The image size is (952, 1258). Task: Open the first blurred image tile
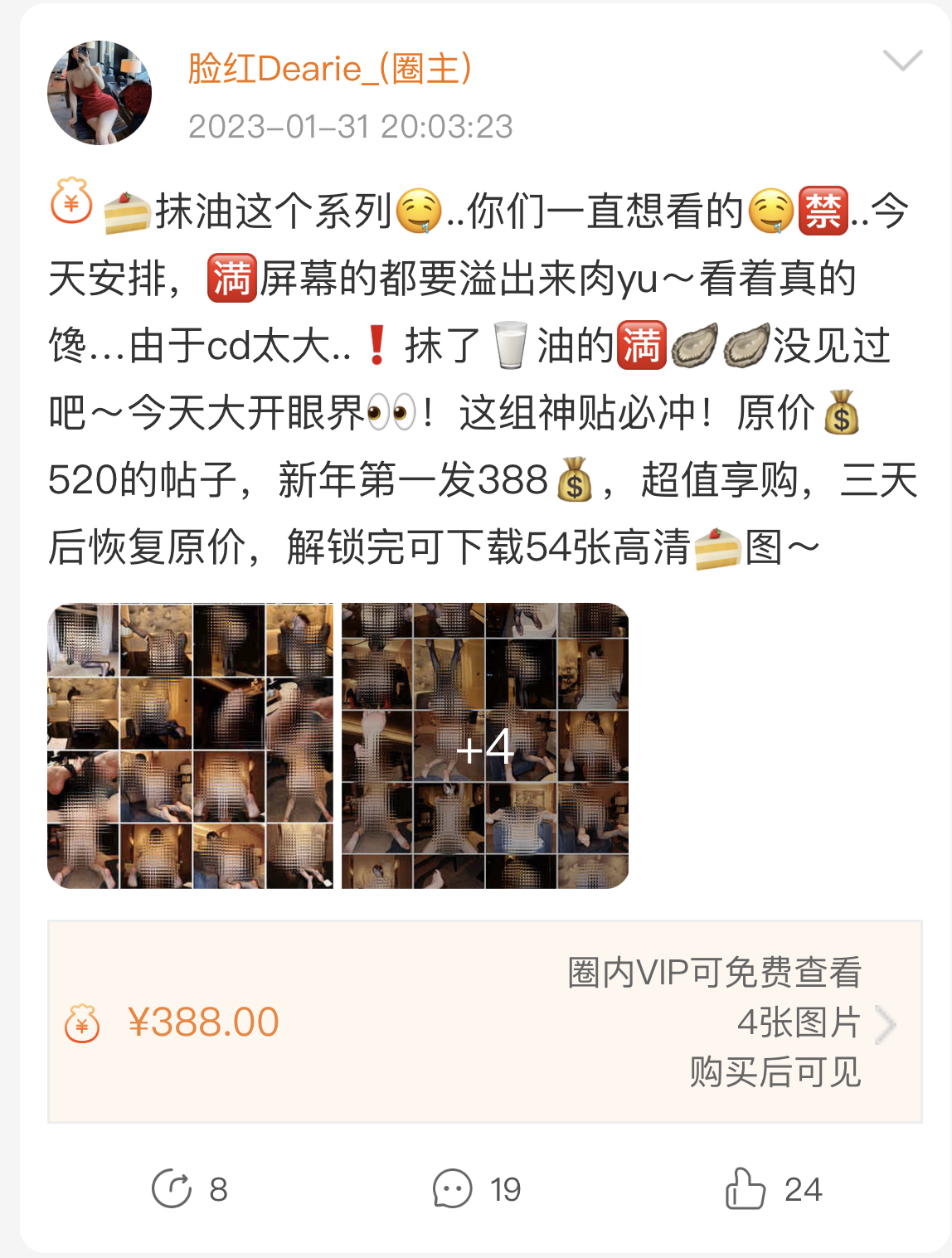[x=190, y=746]
